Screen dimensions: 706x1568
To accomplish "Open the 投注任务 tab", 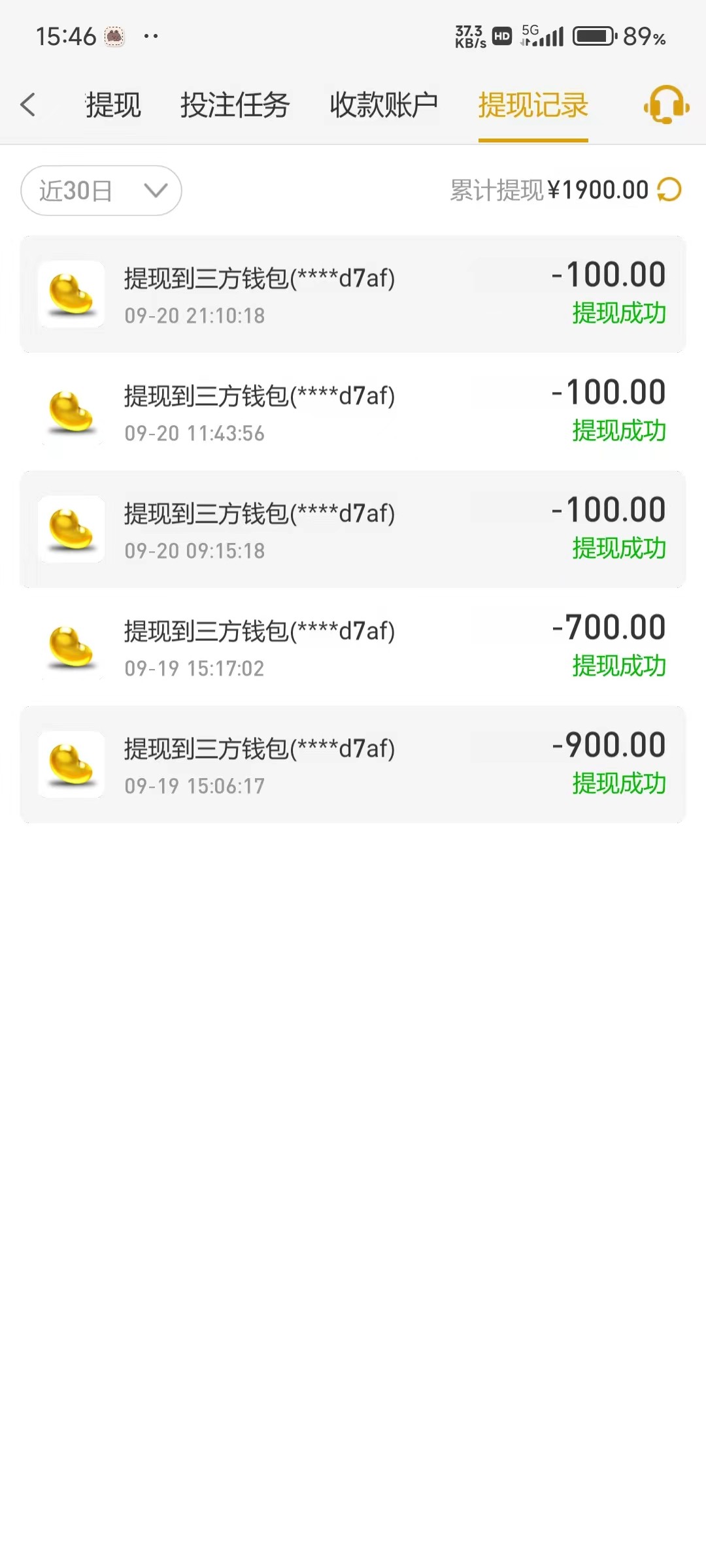I will pos(235,105).
